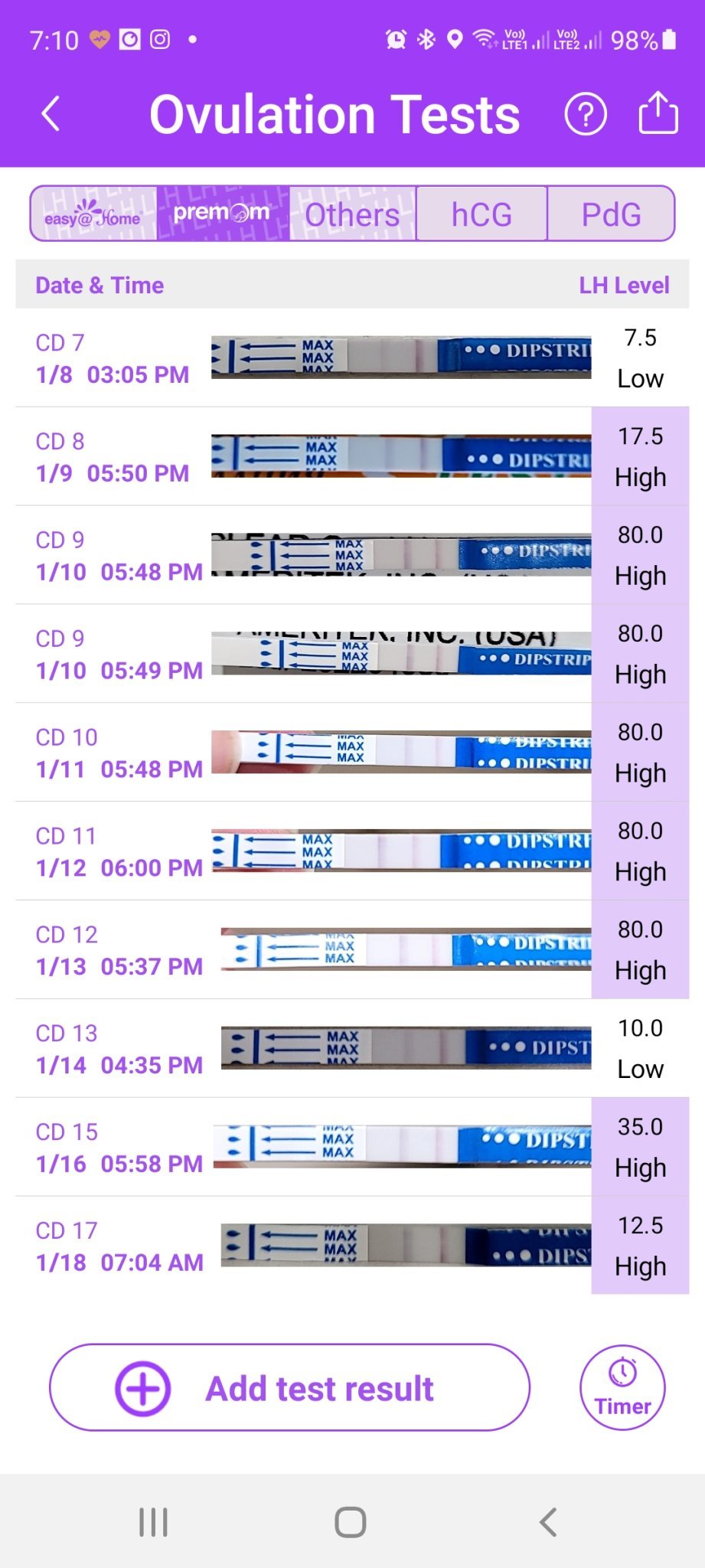Open the help question mark icon
Image resolution: width=705 pixels, height=1568 pixels.
(586, 115)
